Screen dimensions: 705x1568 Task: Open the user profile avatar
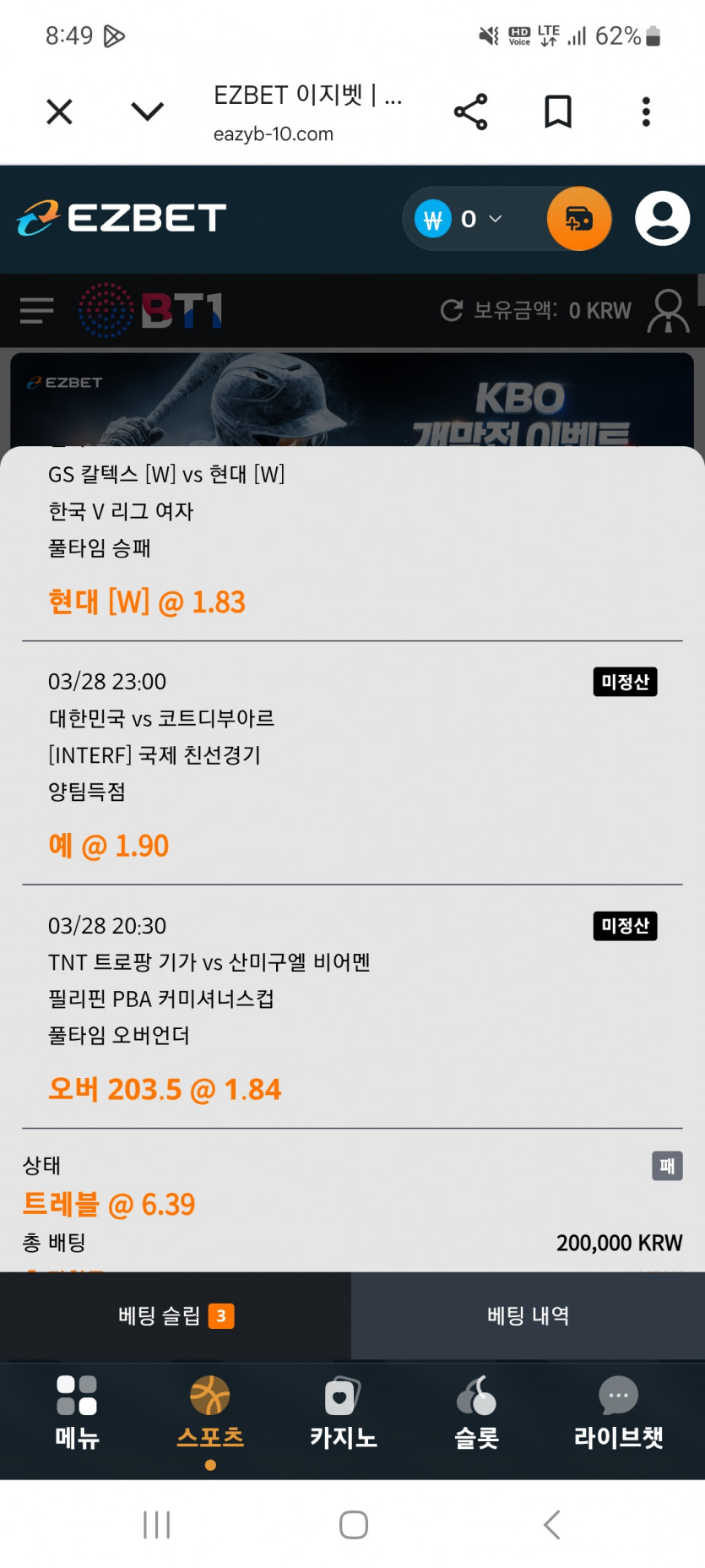point(663,218)
